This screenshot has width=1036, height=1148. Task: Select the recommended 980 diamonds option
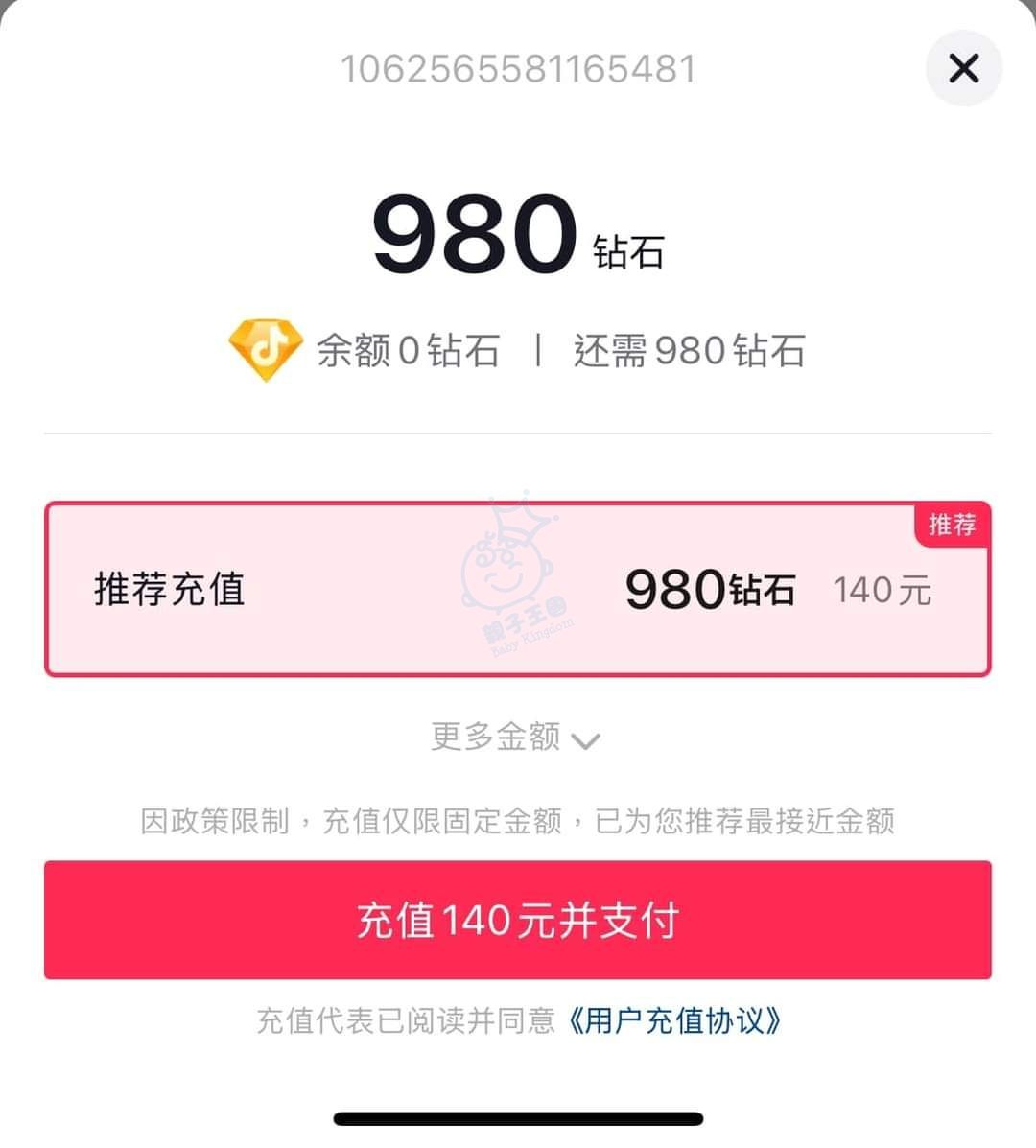[x=517, y=589]
